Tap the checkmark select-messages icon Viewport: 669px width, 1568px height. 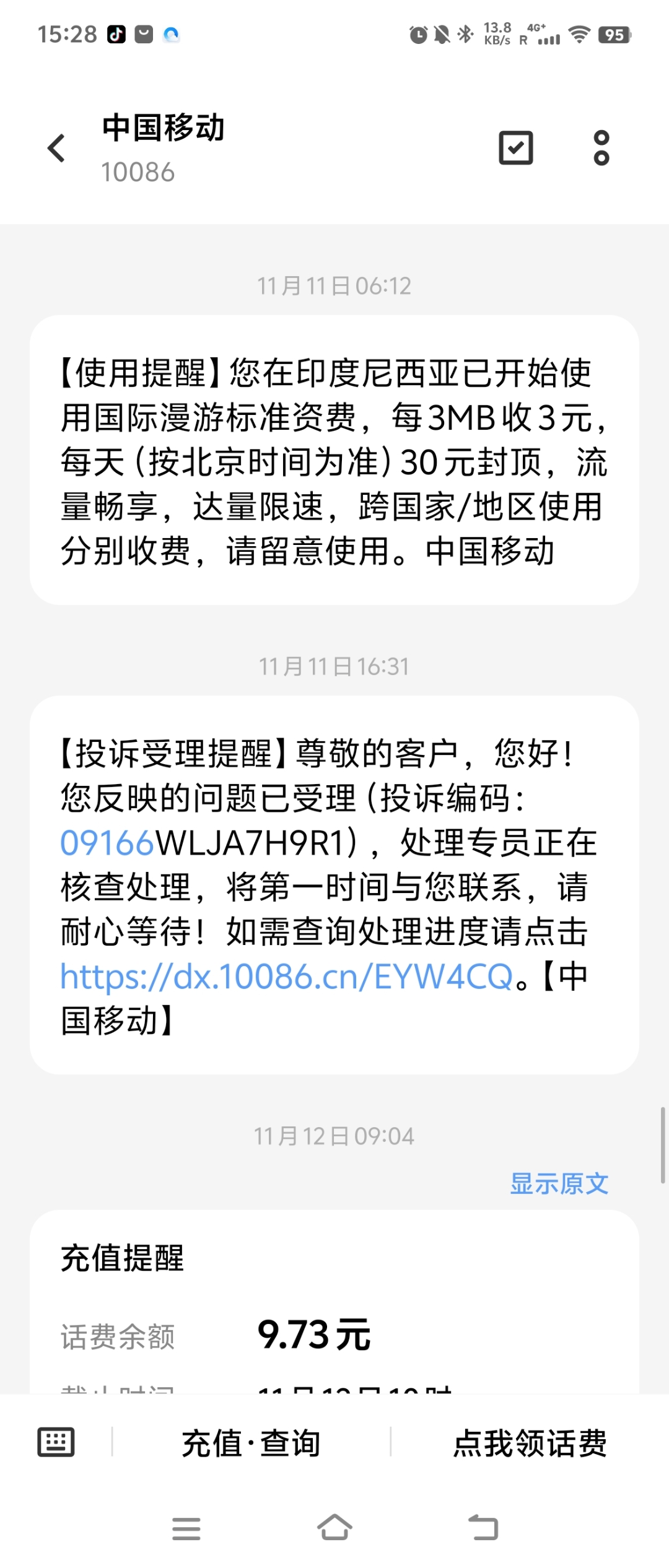(515, 148)
